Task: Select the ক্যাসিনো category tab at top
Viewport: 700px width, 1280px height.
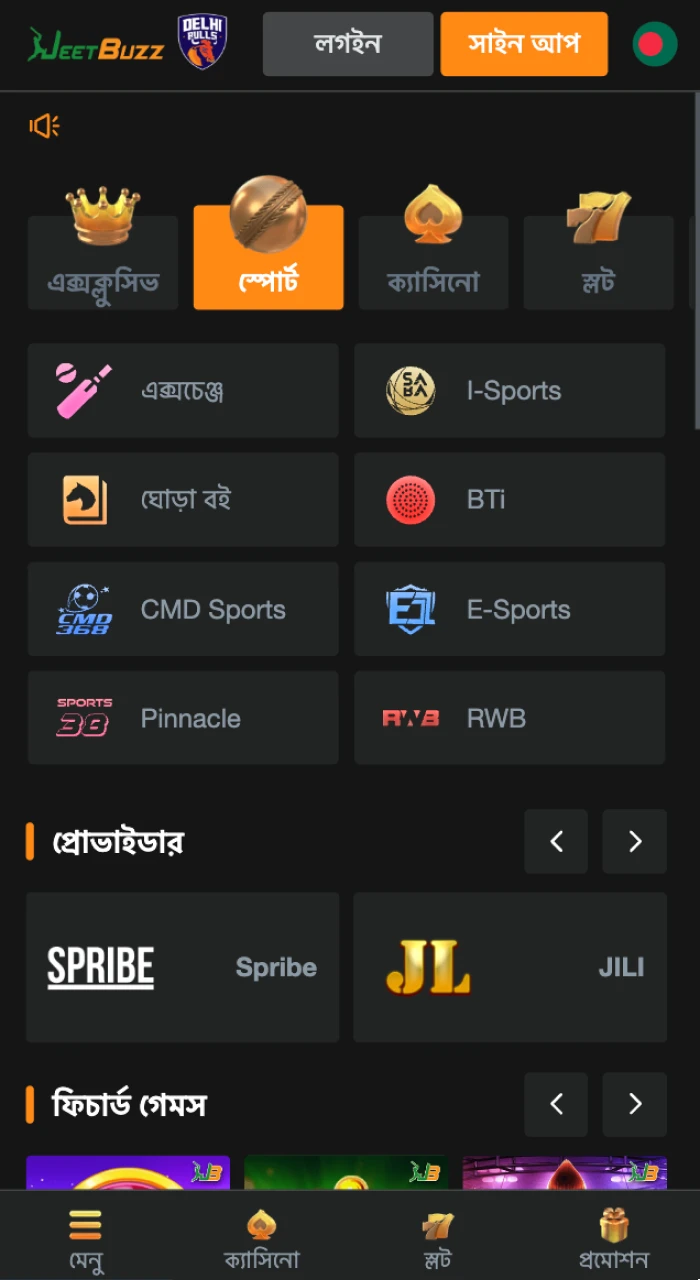Action: click(x=433, y=260)
